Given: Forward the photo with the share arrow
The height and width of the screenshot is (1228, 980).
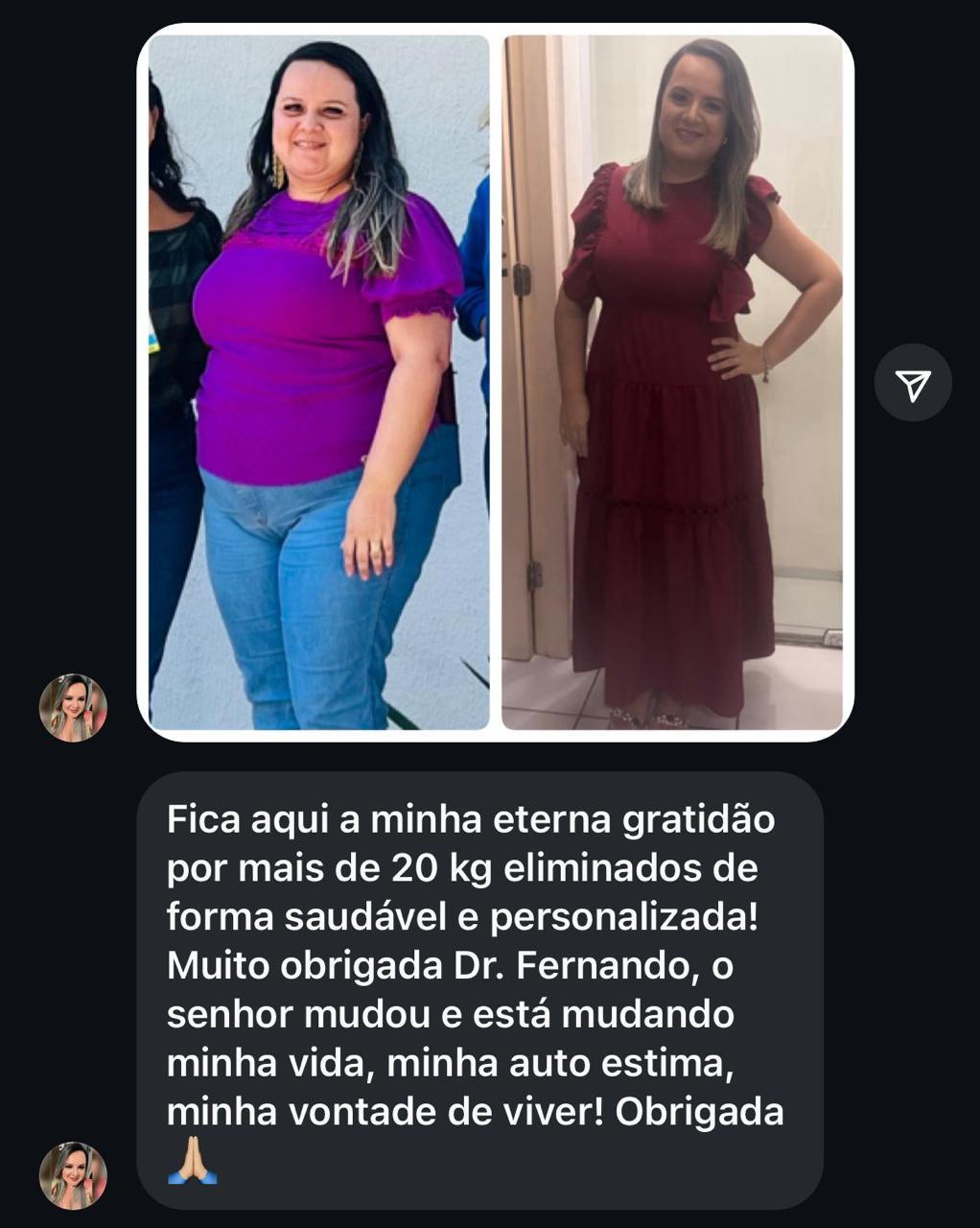Looking at the screenshot, I should 912,383.
